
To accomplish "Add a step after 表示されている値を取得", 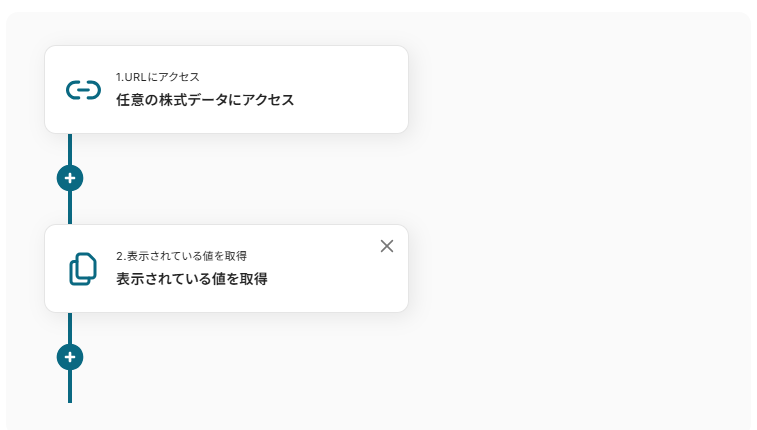I will 70,357.
